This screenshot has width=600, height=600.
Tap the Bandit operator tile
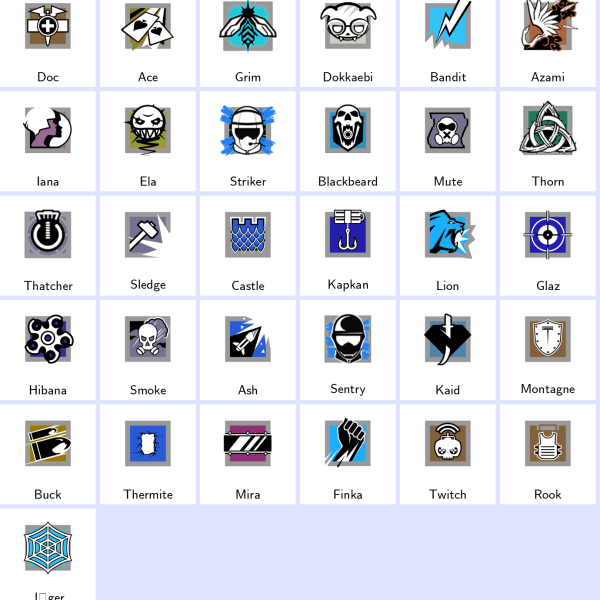448,38
